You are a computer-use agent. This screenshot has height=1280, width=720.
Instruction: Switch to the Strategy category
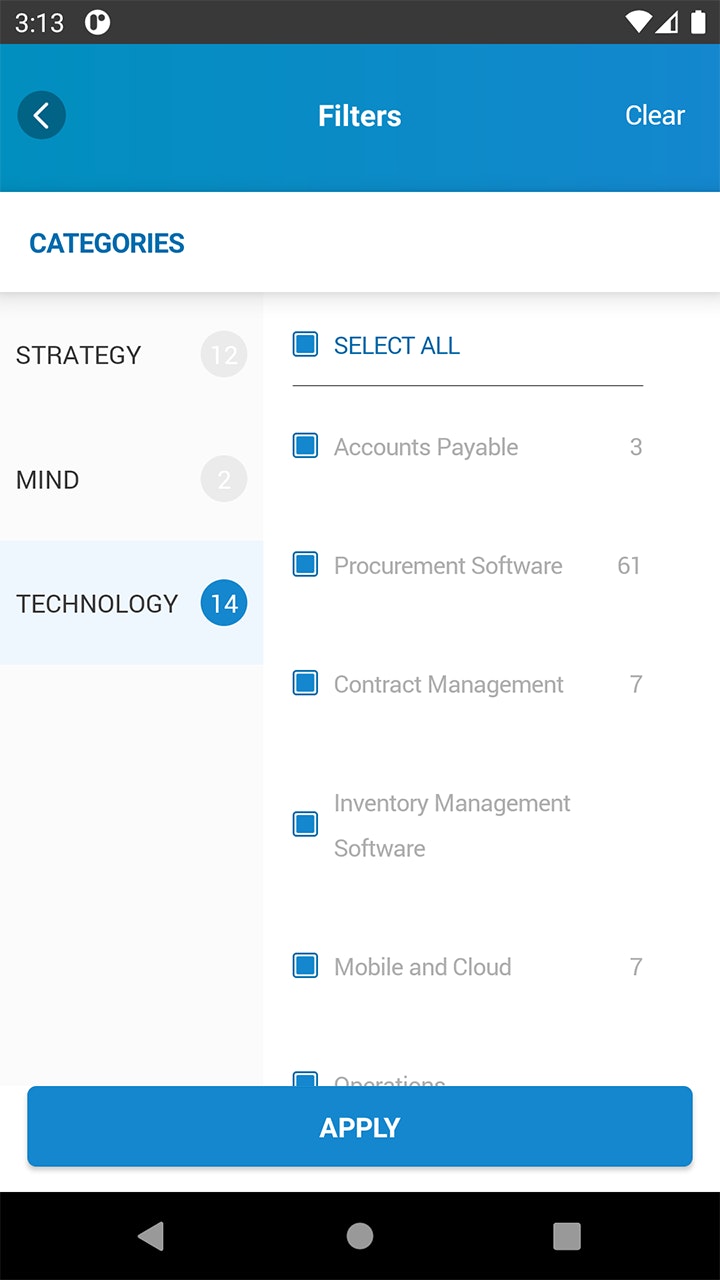click(130, 355)
